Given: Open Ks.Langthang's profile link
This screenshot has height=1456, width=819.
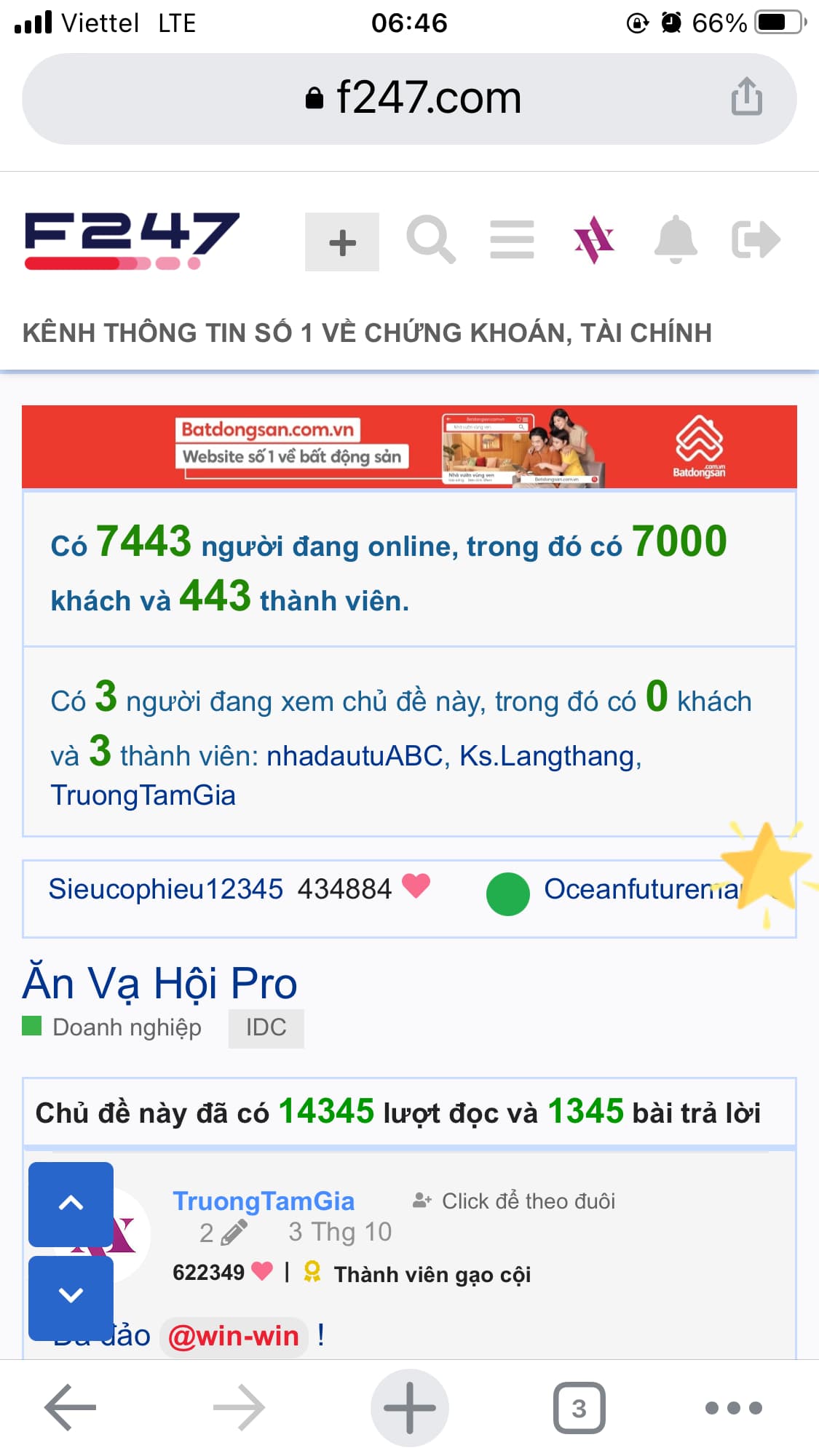Looking at the screenshot, I should coord(550,756).
